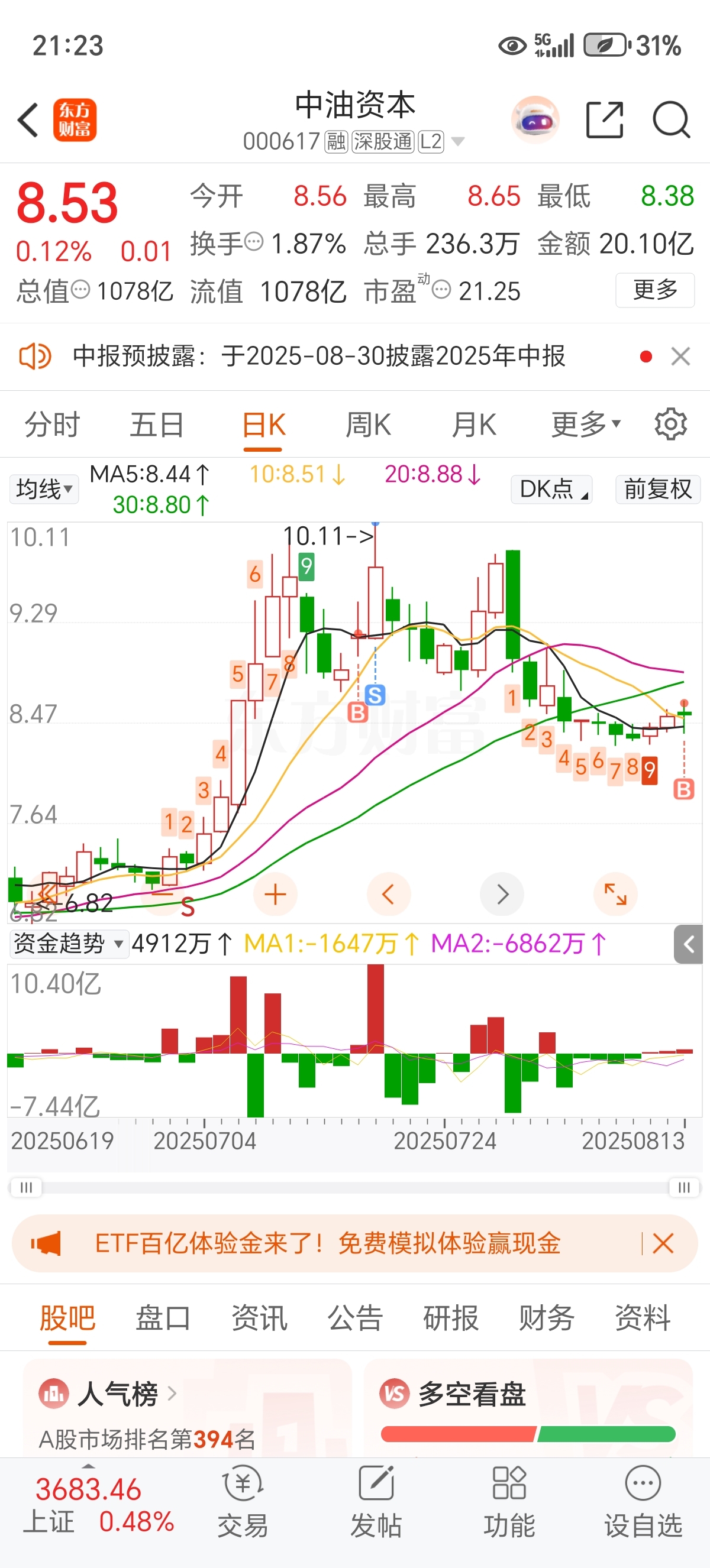Switch to the 月K chart tab
Screen dimensions: 710x1568
pyautogui.click(x=474, y=425)
